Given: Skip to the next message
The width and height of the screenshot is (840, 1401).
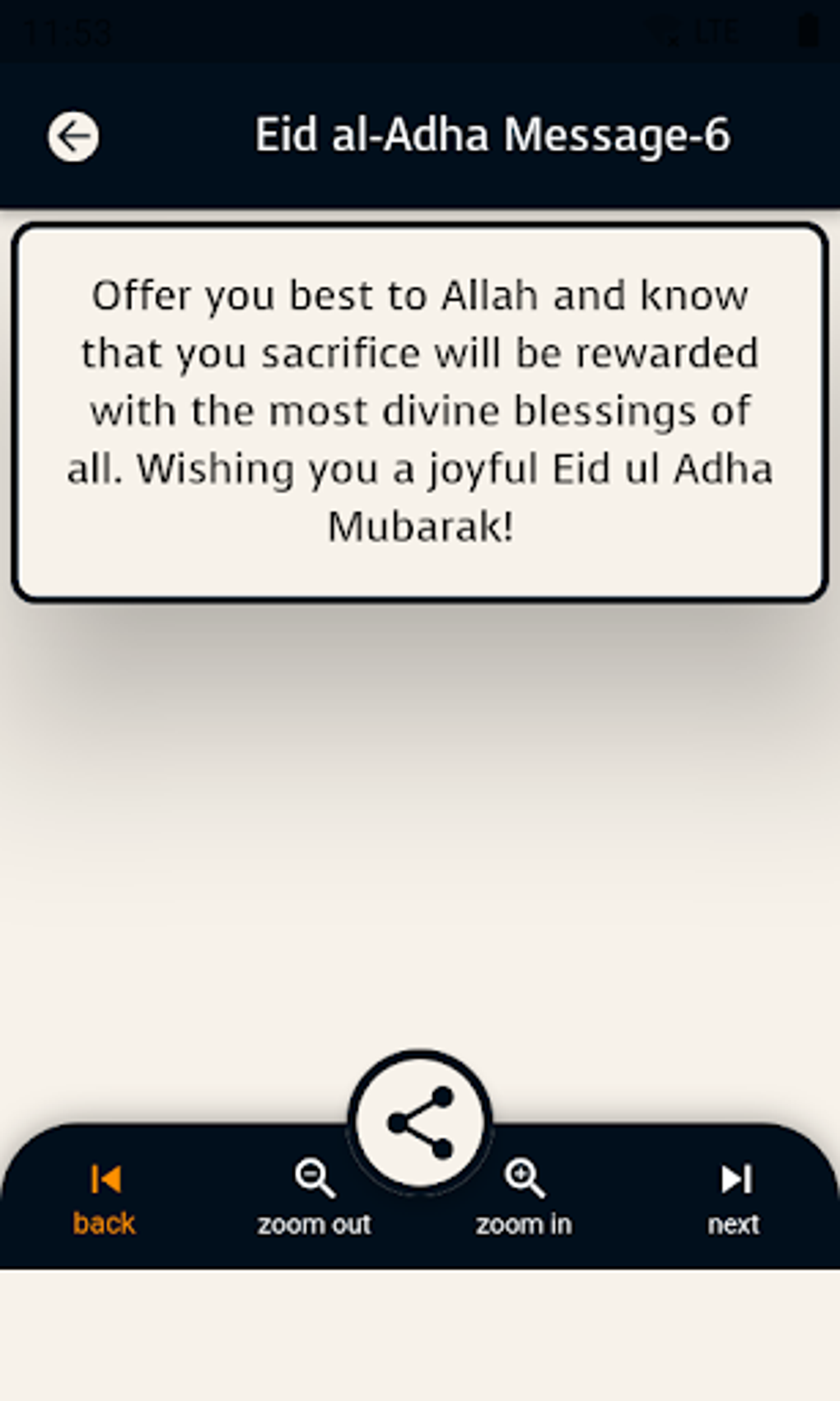Looking at the screenshot, I should tap(734, 1198).
